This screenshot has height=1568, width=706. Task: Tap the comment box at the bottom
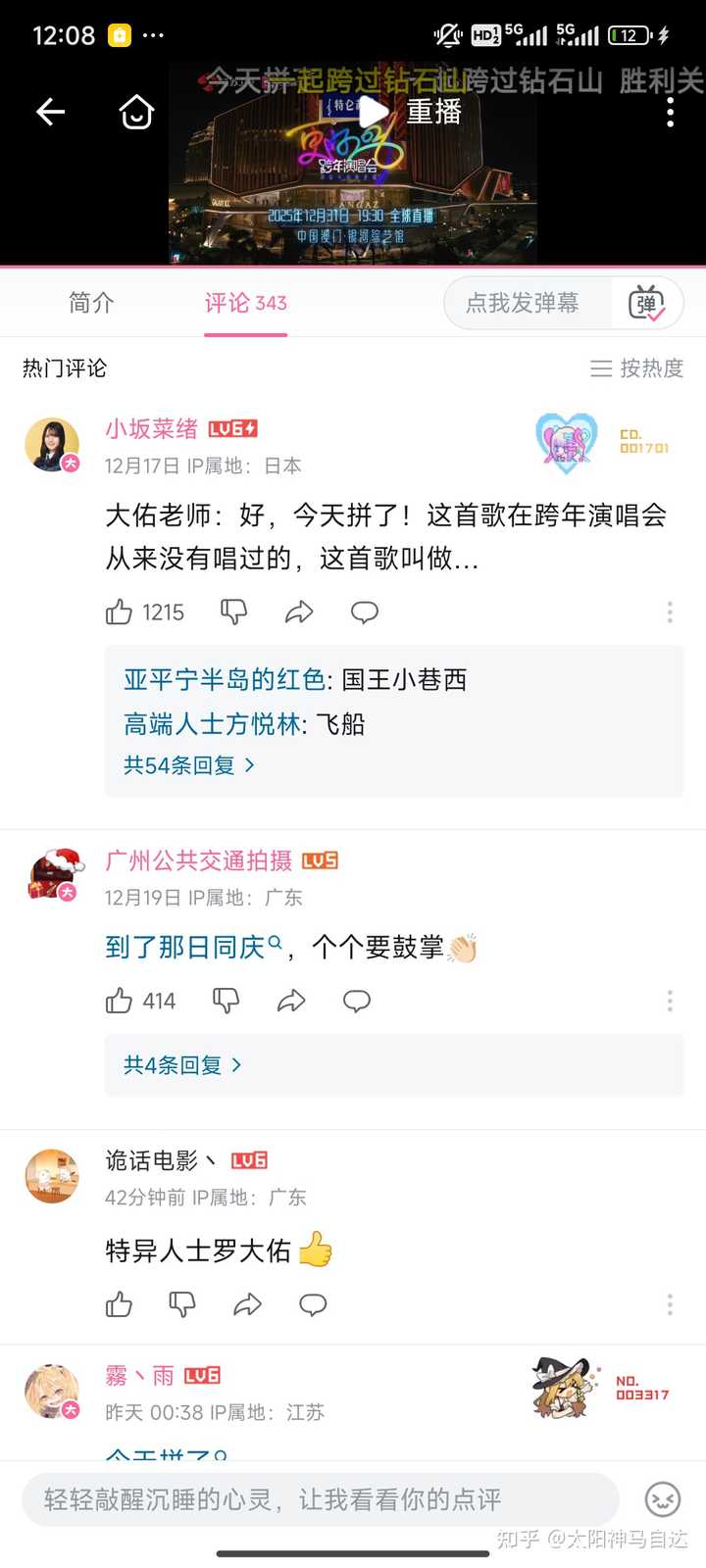(x=321, y=1499)
